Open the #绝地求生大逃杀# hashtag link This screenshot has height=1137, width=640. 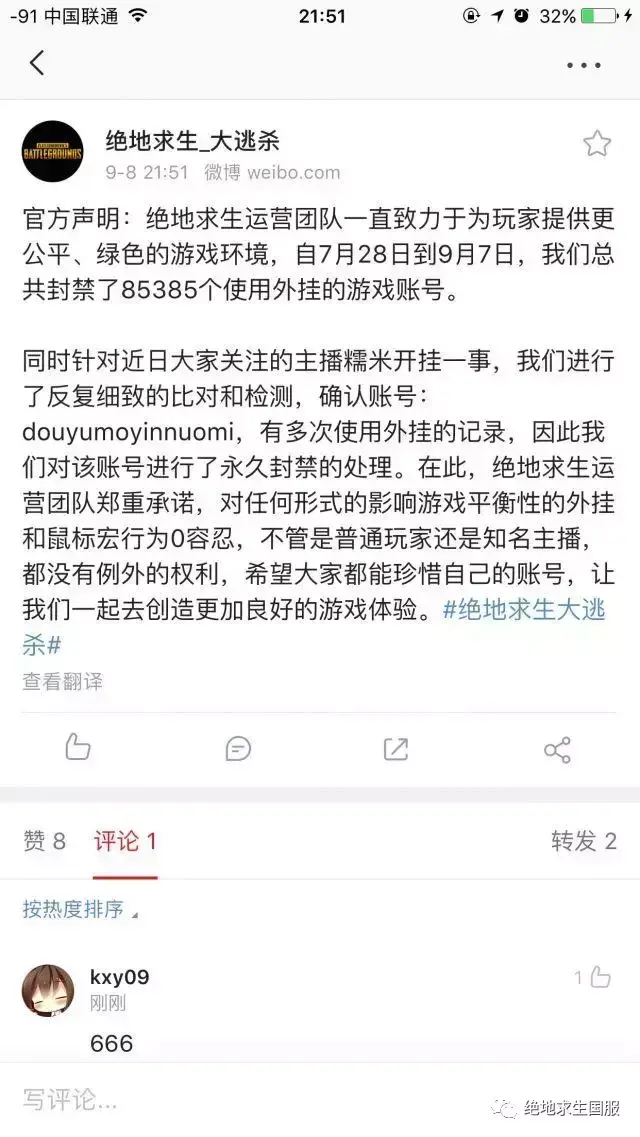[x=524, y=610]
